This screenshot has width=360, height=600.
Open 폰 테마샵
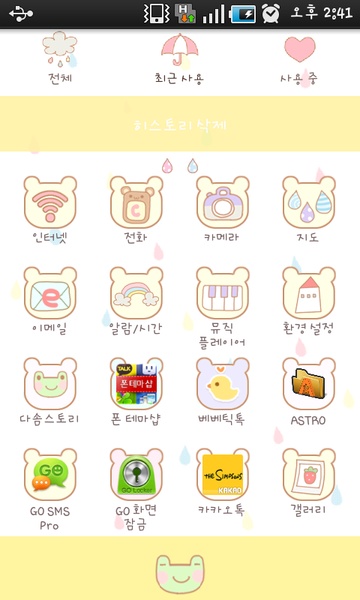[136, 391]
